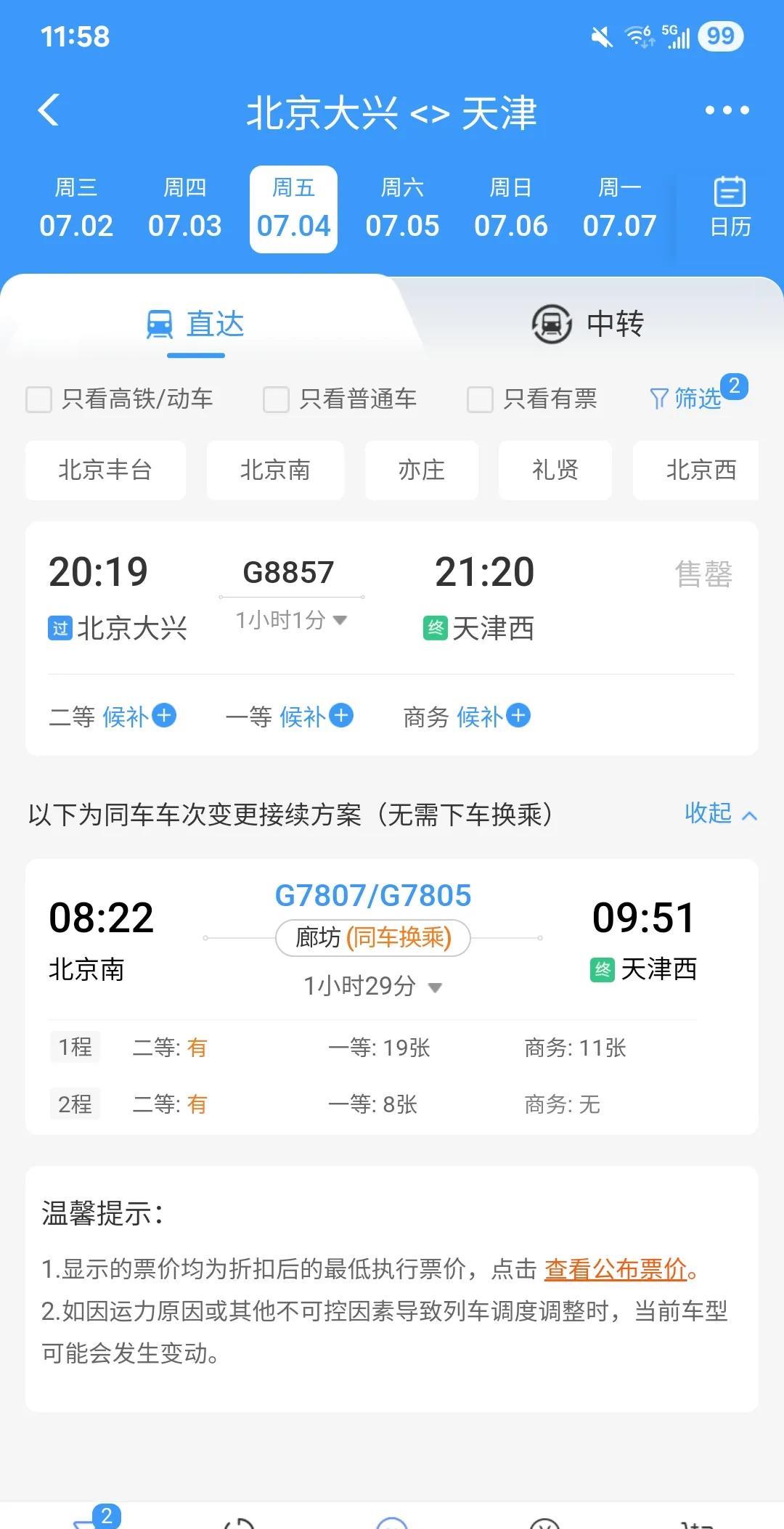Select the 礼贤 station chip

[555, 470]
